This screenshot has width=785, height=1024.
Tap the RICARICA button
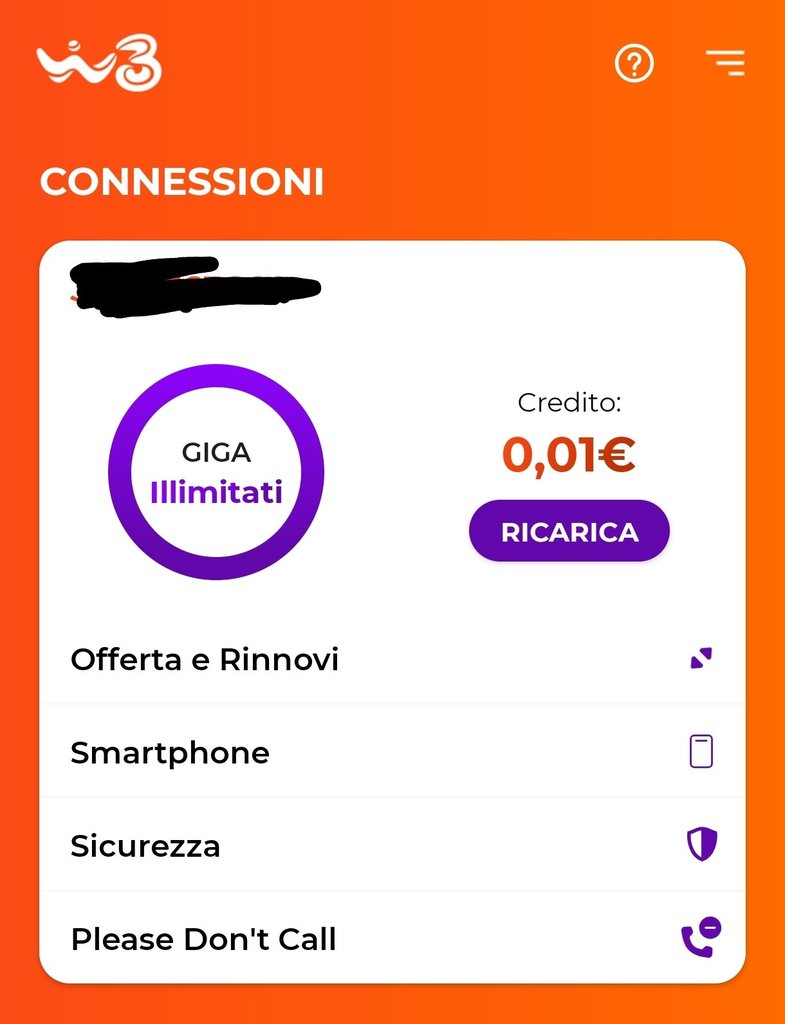pos(569,532)
